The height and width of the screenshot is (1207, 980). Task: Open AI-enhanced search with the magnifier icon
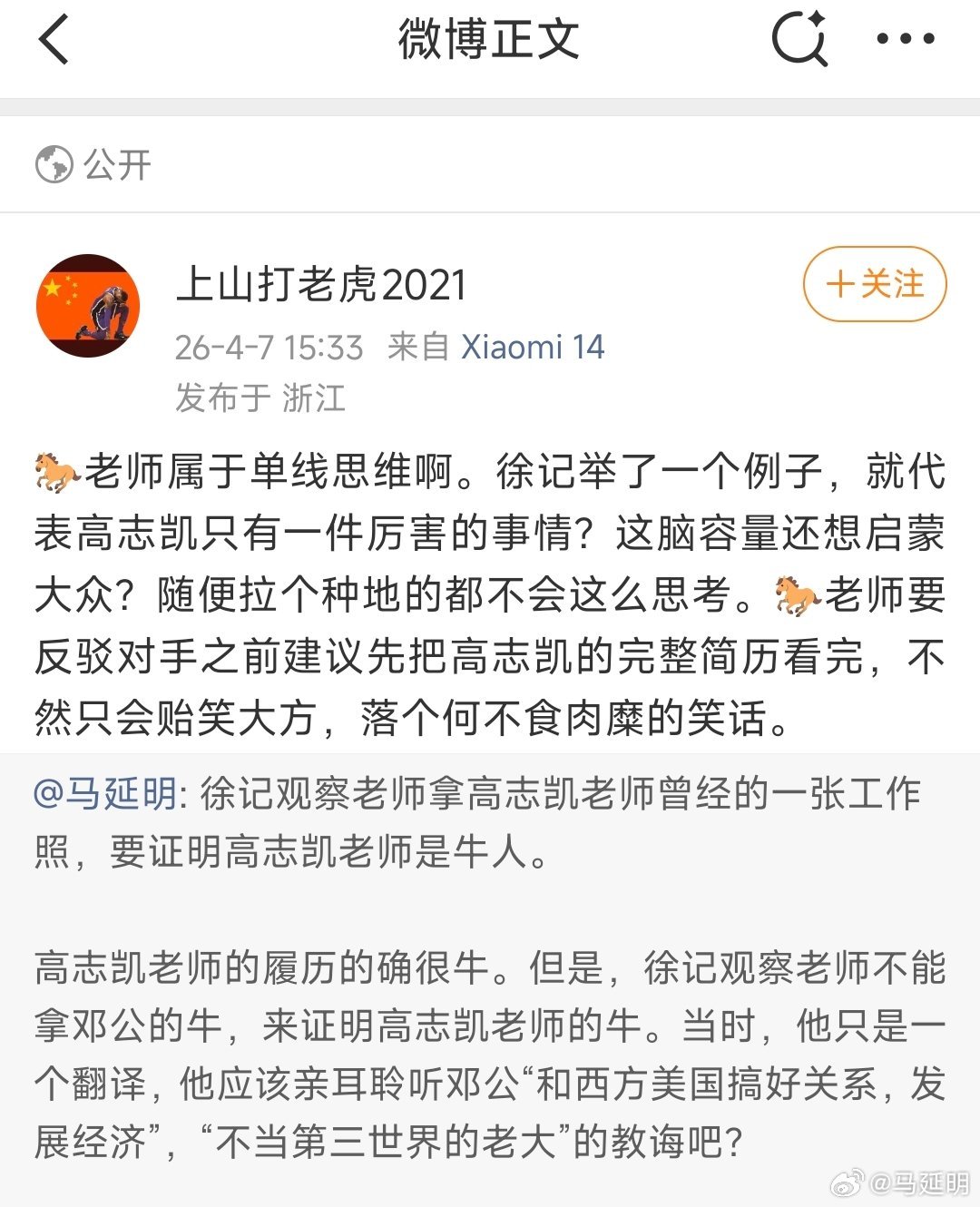pyautogui.click(x=800, y=40)
